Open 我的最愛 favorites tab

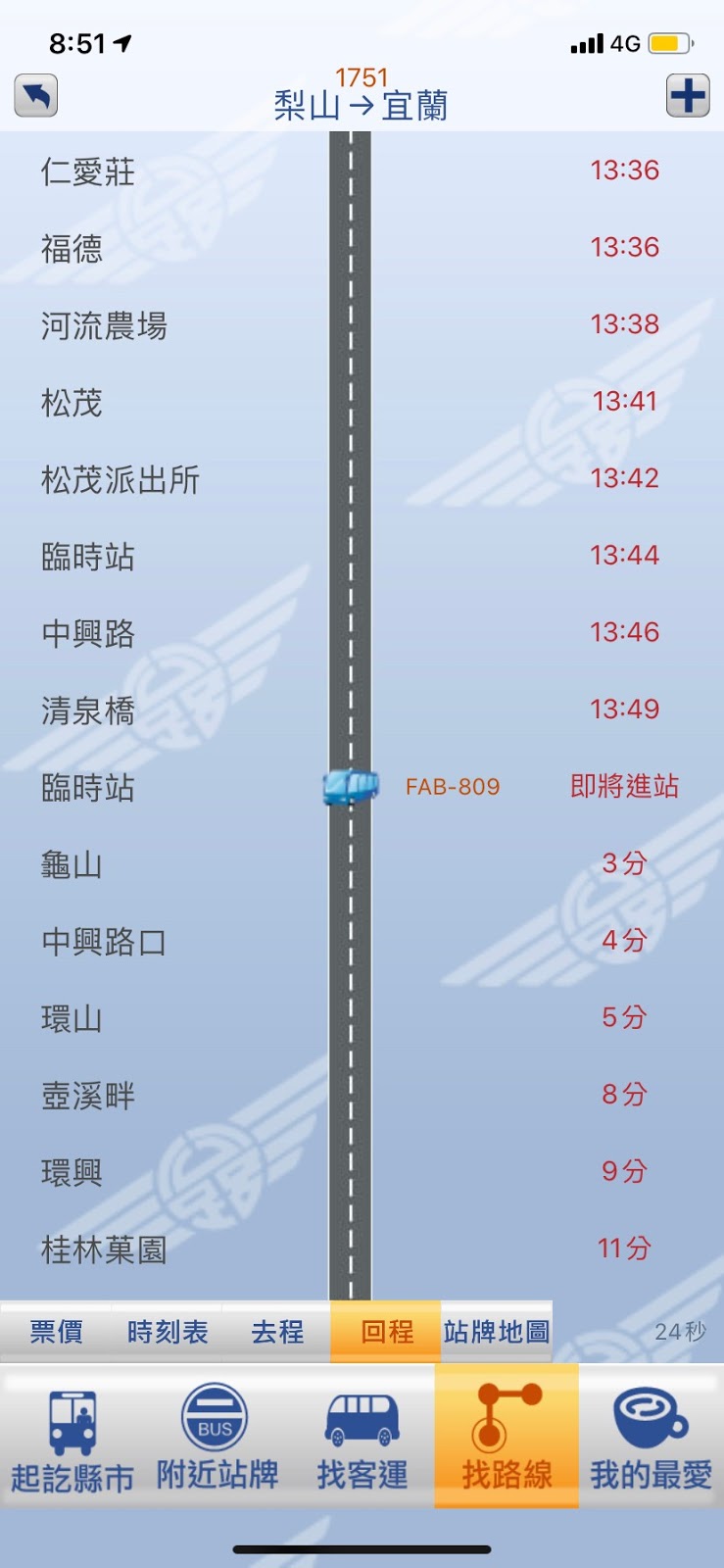pos(652,1438)
